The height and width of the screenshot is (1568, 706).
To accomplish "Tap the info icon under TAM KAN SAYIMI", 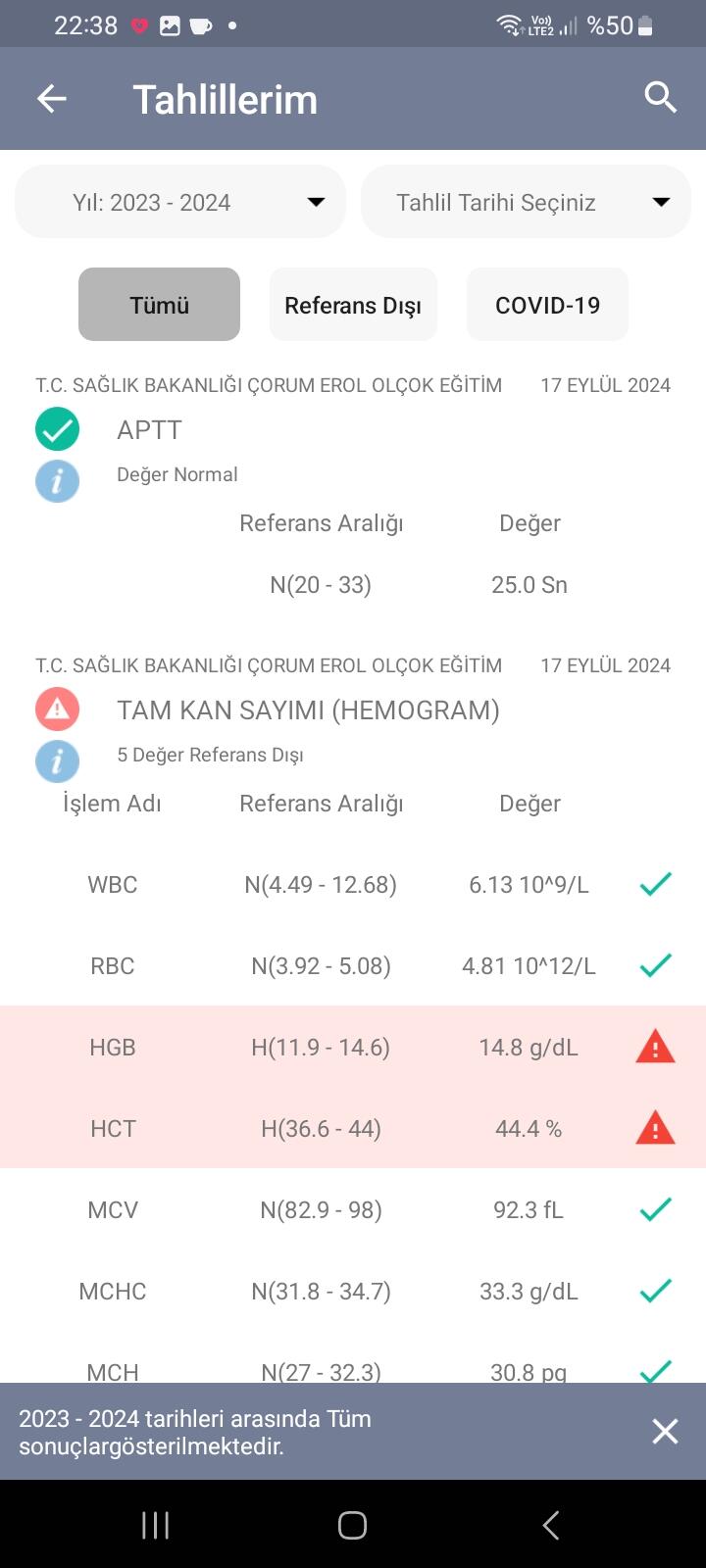I will [57, 761].
